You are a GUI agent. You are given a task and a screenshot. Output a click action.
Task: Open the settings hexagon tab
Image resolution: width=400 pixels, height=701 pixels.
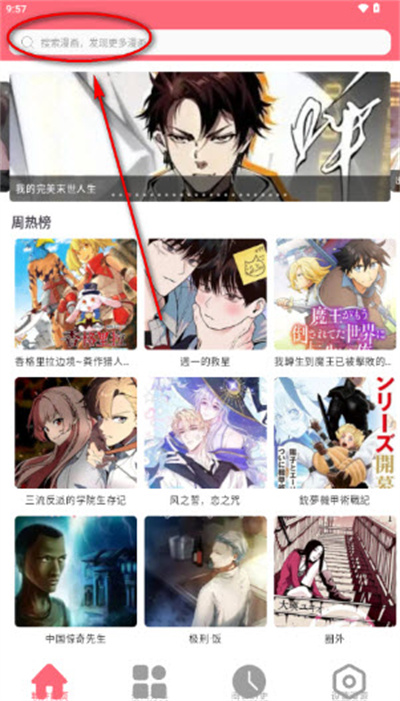(349, 681)
